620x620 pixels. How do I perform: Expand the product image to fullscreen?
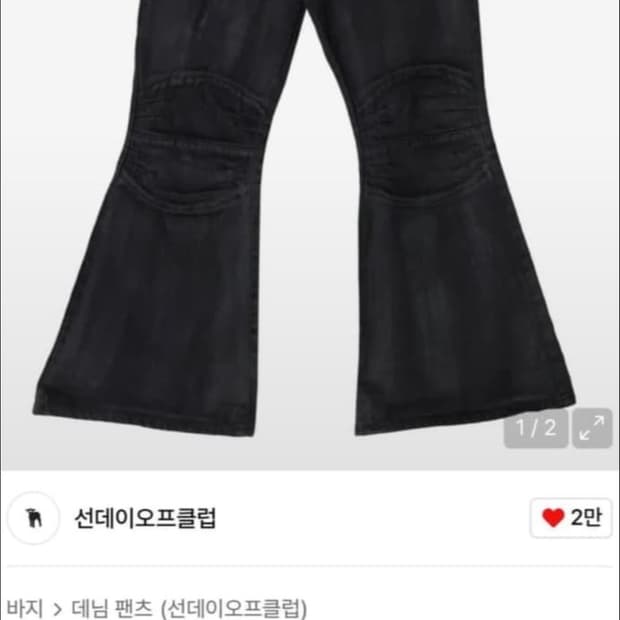(x=592, y=428)
